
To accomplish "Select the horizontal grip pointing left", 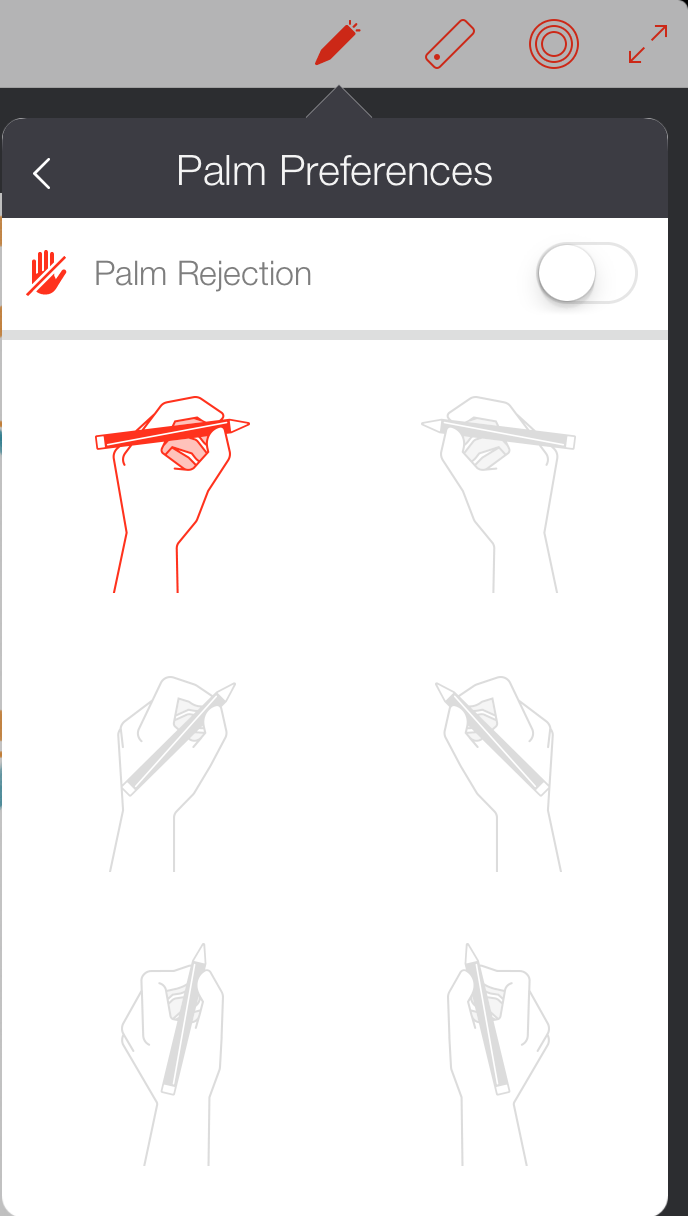I will [x=498, y=494].
